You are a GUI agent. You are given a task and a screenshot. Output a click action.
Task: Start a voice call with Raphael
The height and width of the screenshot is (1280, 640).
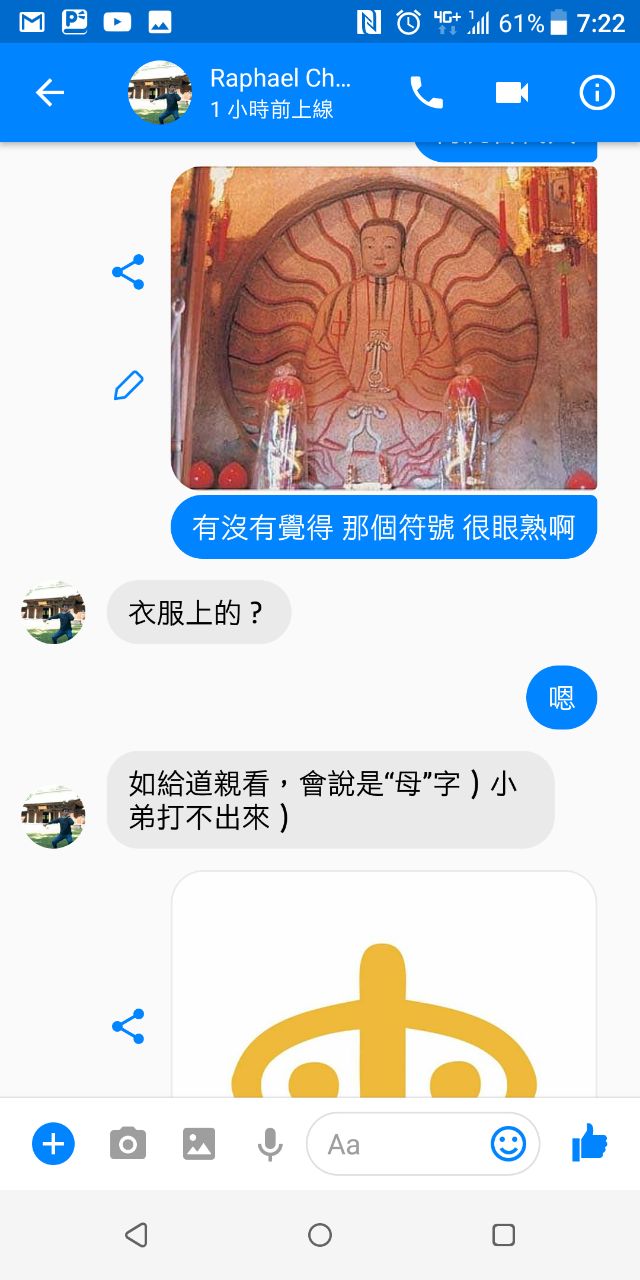(426, 93)
